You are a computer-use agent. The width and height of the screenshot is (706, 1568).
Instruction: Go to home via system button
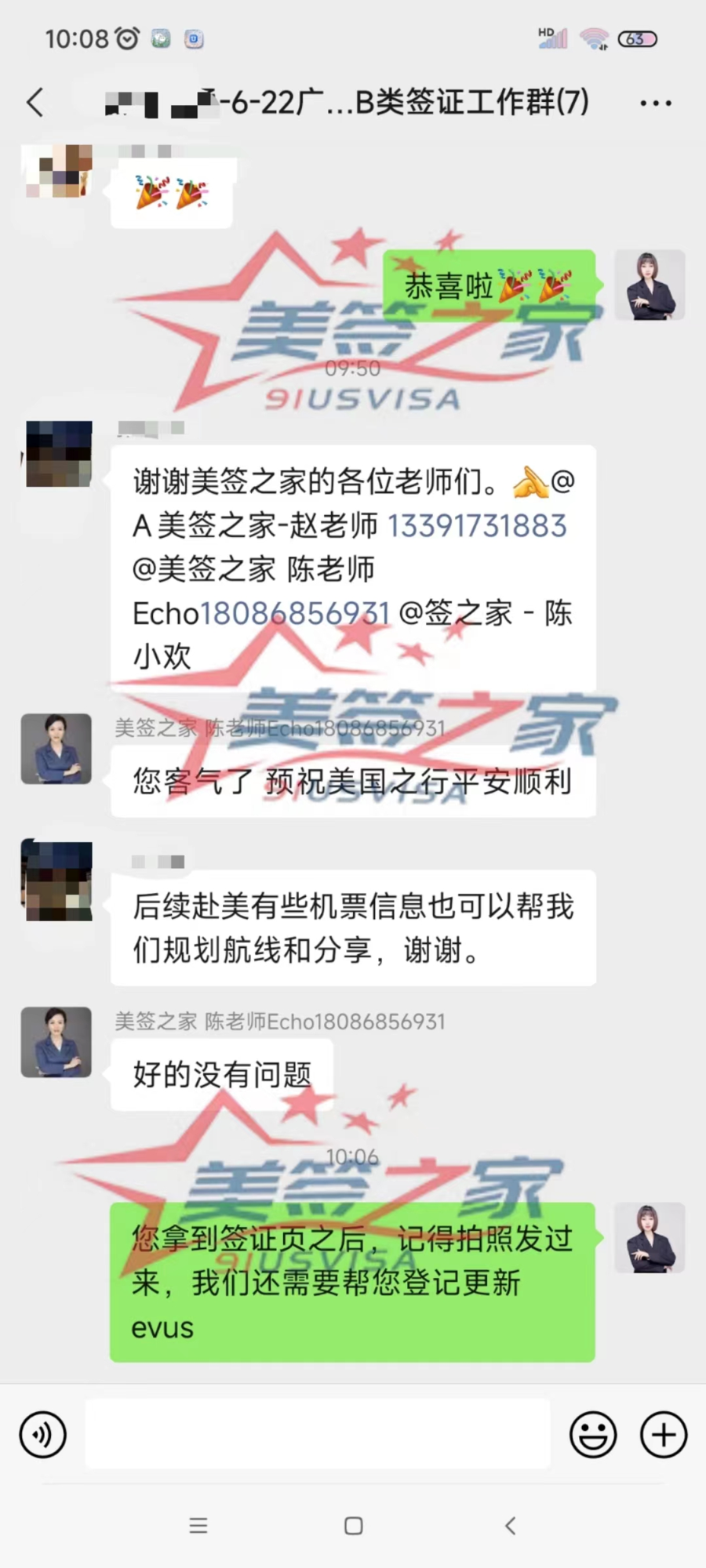[353, 1525]
